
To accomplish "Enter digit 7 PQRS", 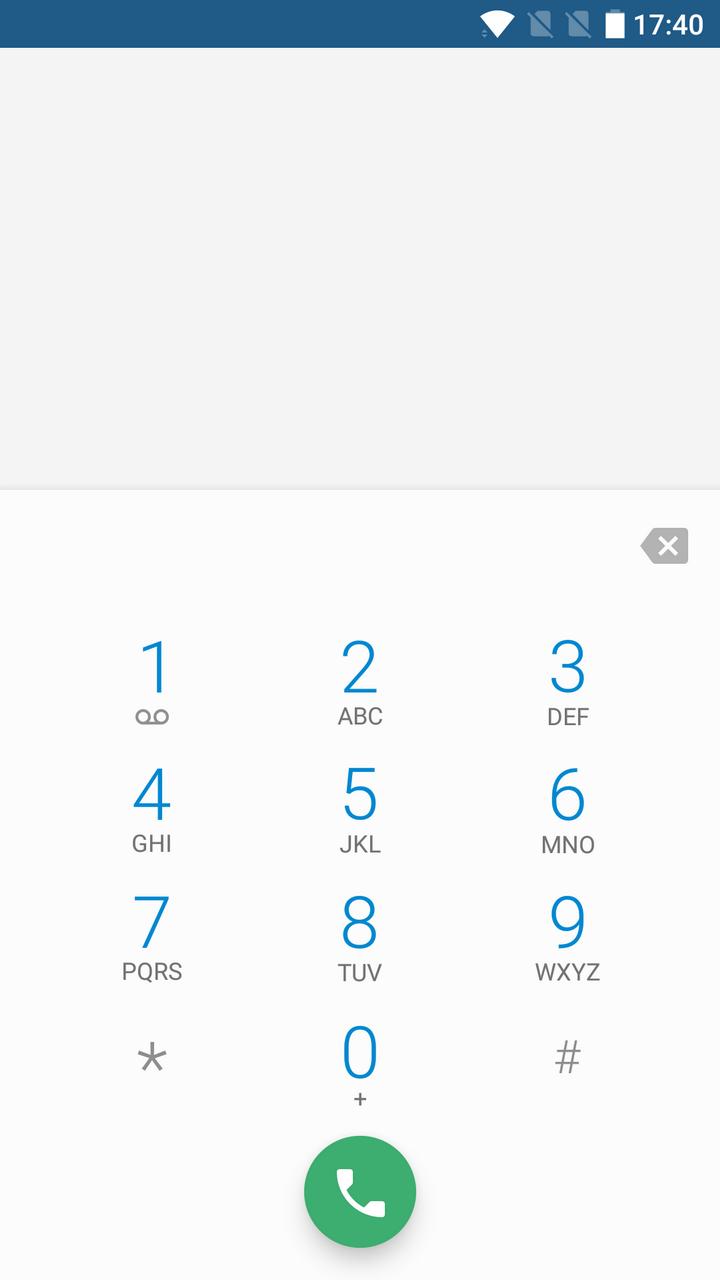I will pos(152,937).
